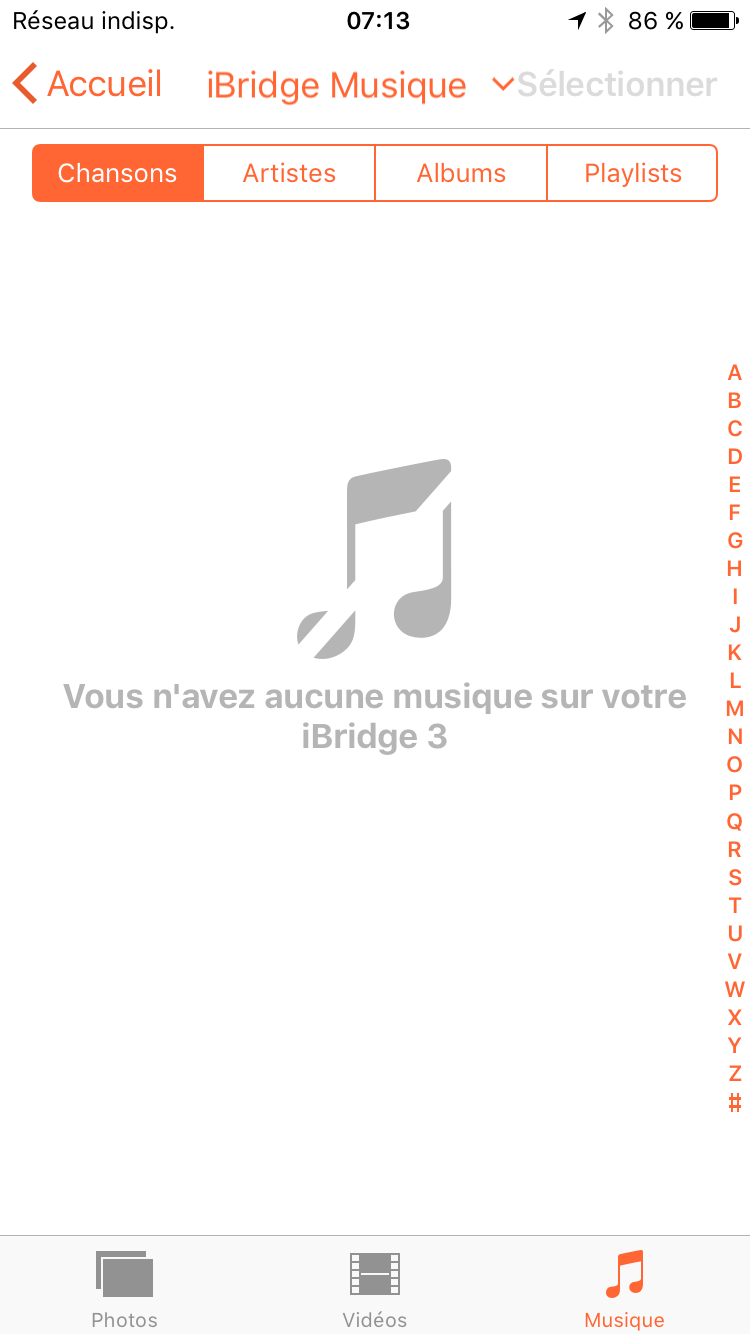Image resolution: width=750 pixels, height=1334 pixels.
Task: Jump to the # index section
Action: click(x=735, y=1102)
